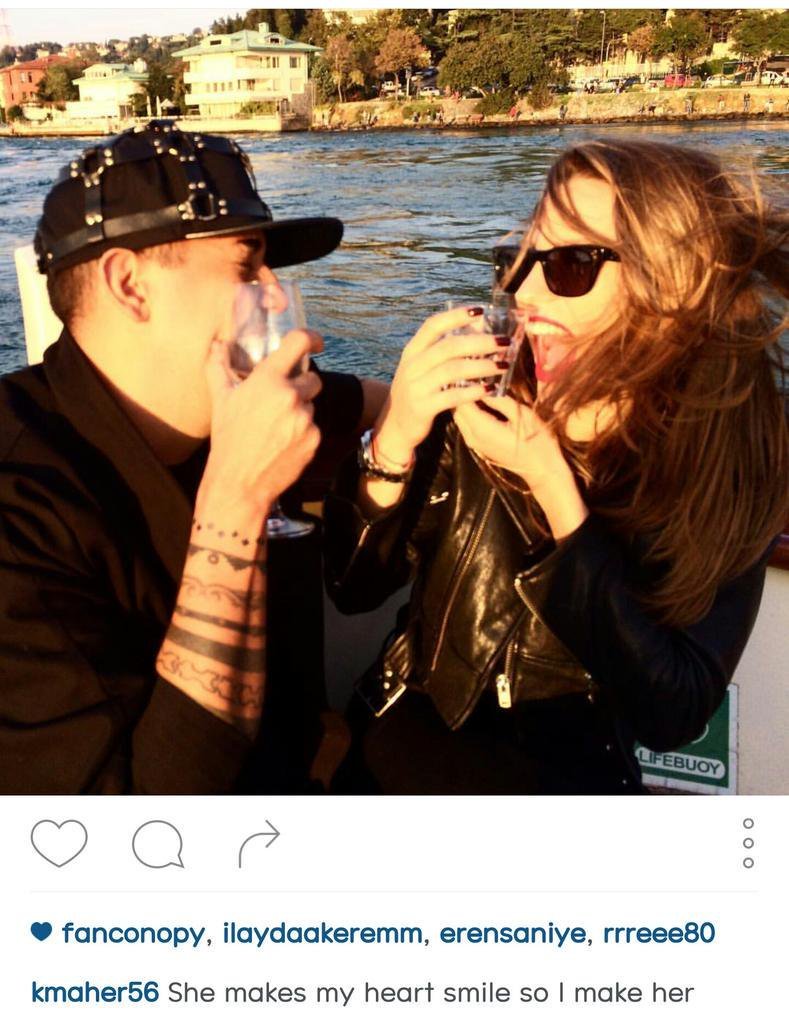Open kmaher56's profile from the caption
The height and width of the screenshot is (1024, 789).
[x=95, y=992]
